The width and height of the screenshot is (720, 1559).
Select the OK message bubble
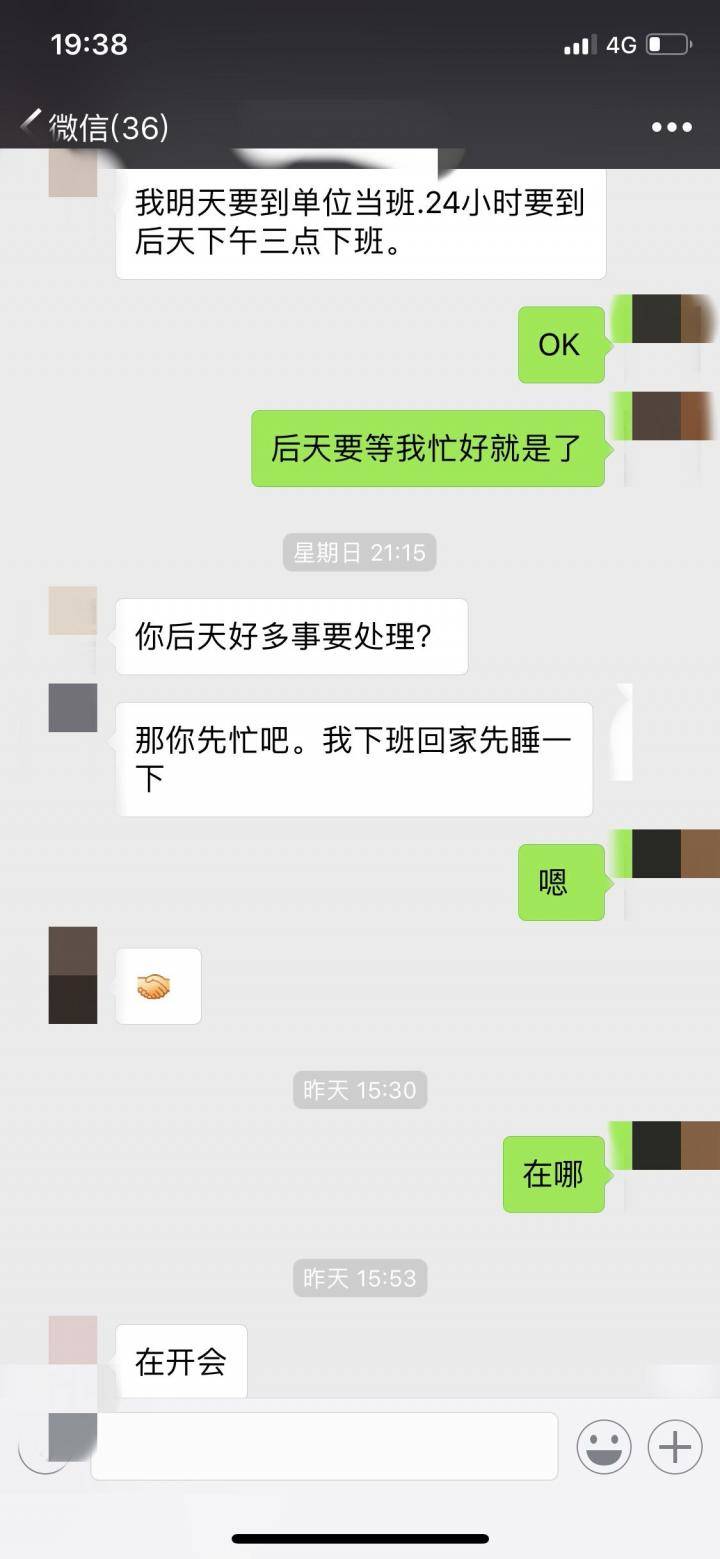point(560,344)
